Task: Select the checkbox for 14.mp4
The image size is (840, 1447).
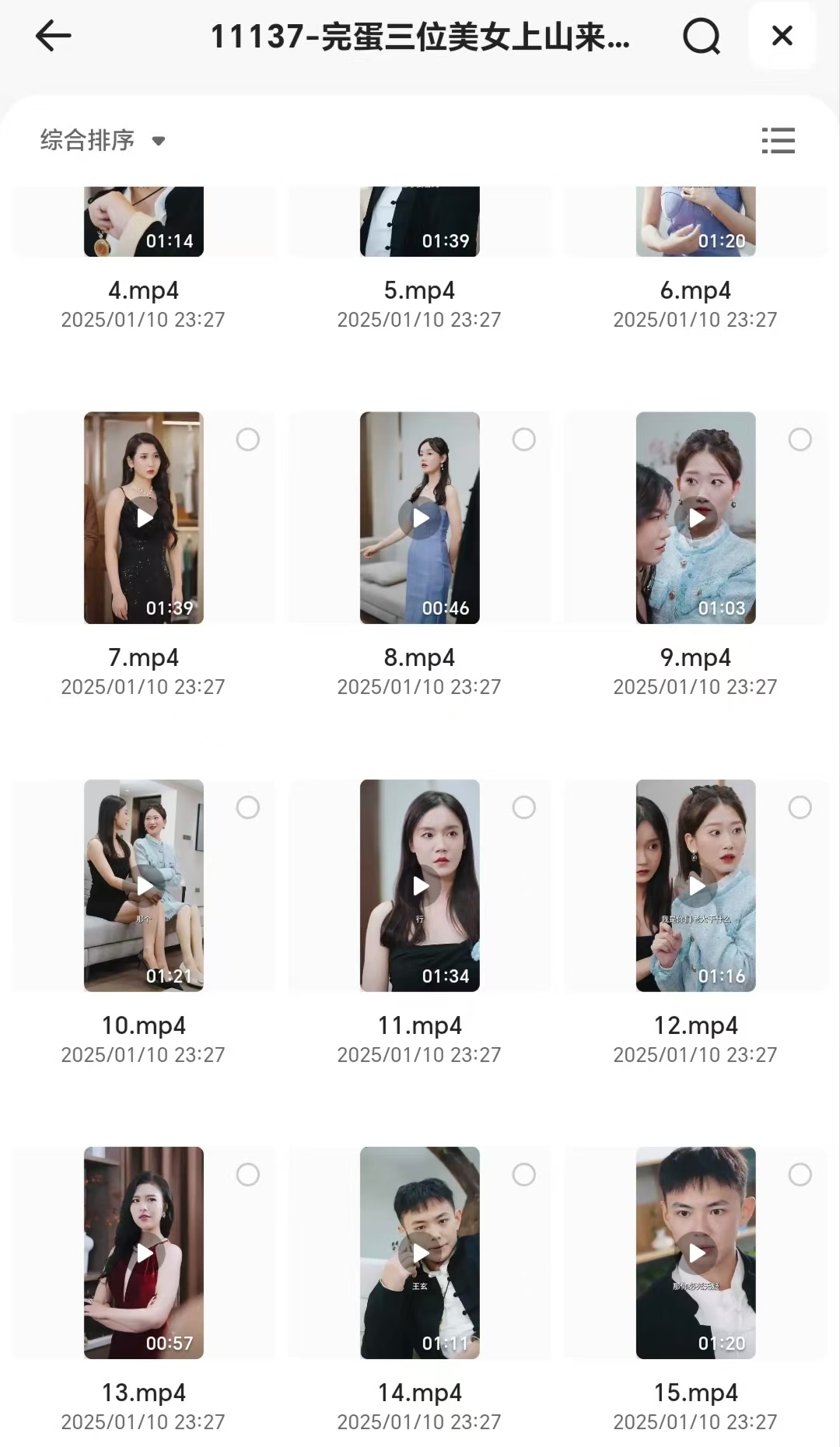Action: click(524, 1175)
